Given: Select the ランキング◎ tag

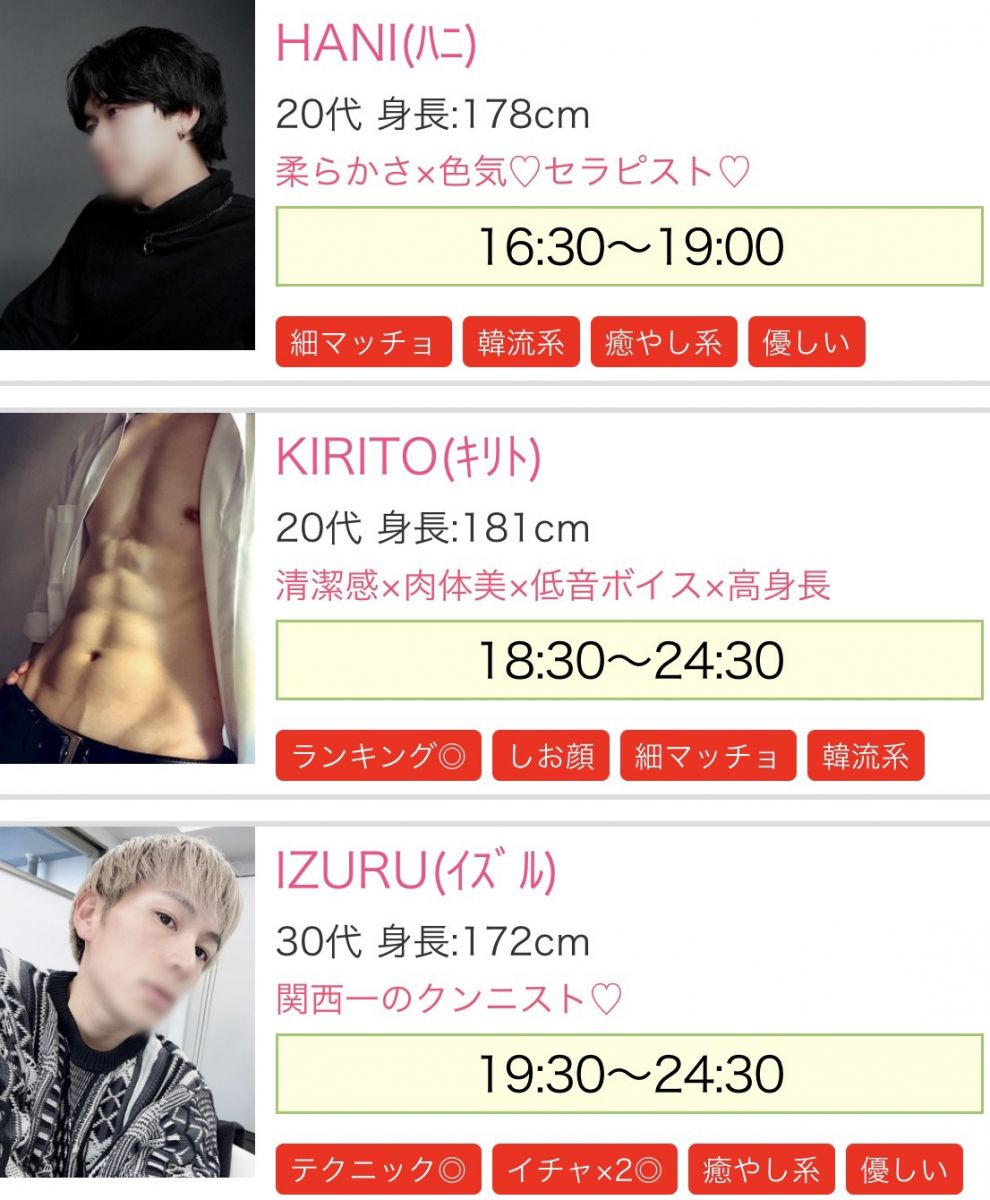Looking at the screenshot, I should pos(378,756).
